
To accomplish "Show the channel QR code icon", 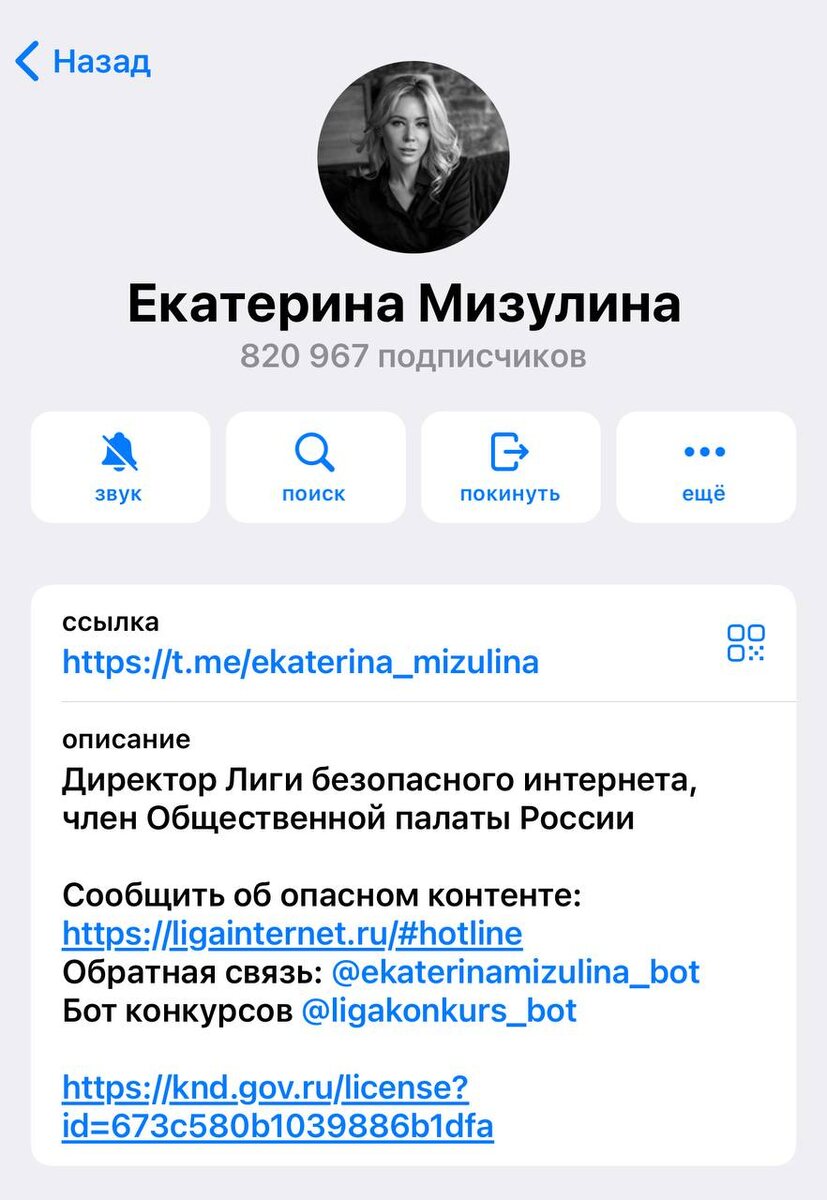I will pyautogui.click(x=746, y=643).
